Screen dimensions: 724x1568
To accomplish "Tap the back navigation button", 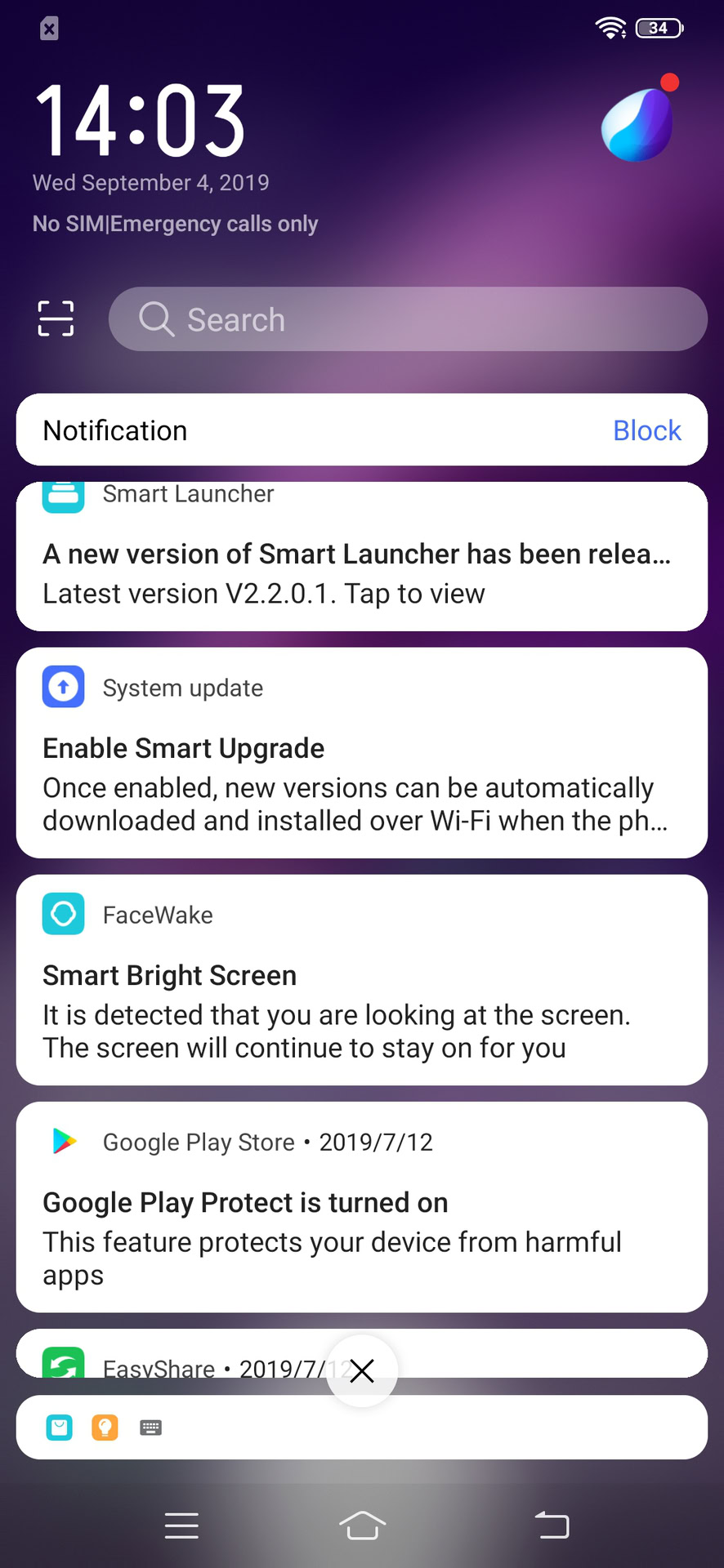I will tap(552, 1526).
